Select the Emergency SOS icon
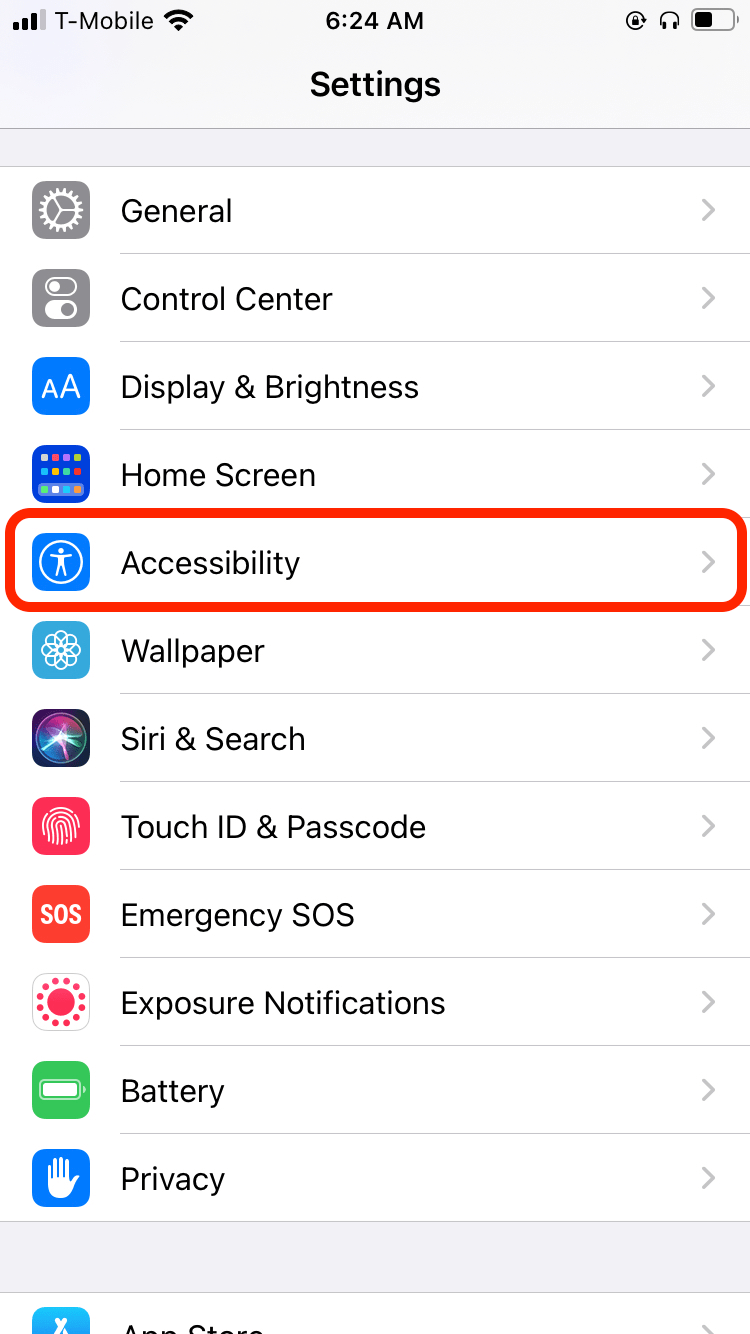750x1334 pixels. (60, 914)
